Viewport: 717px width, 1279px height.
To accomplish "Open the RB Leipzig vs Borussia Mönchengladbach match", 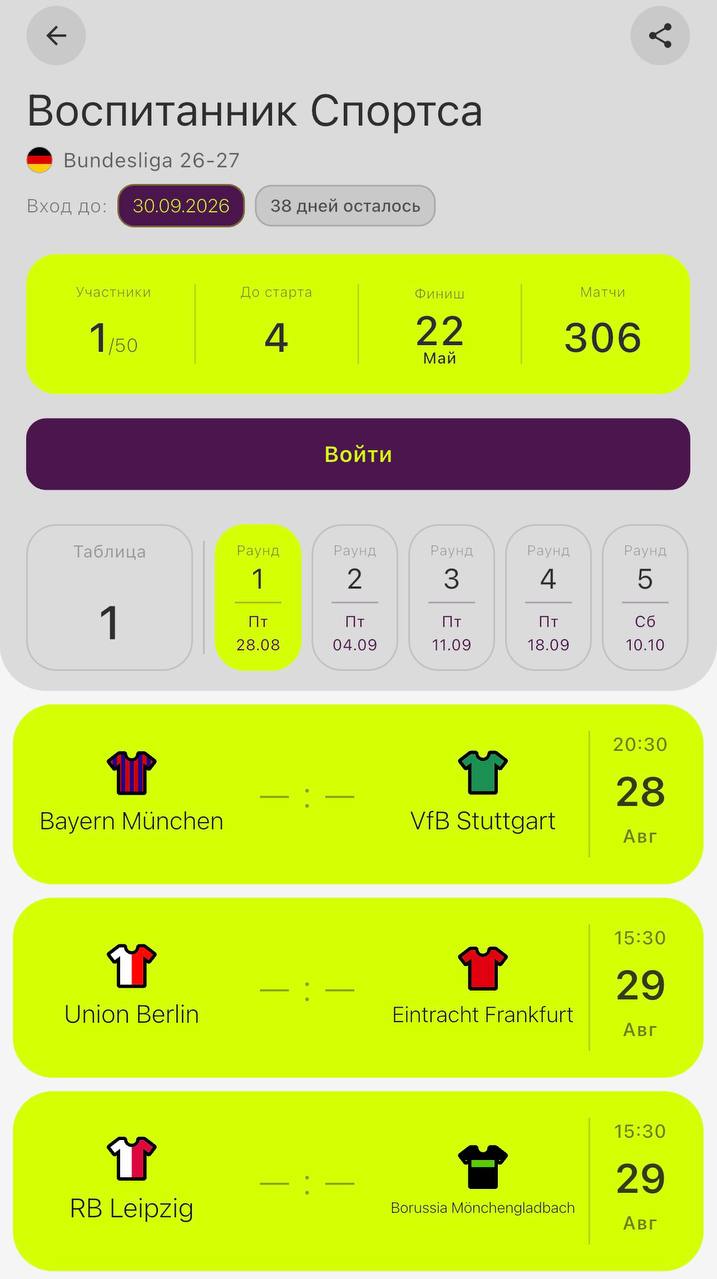I will [x=358, y=1181].
